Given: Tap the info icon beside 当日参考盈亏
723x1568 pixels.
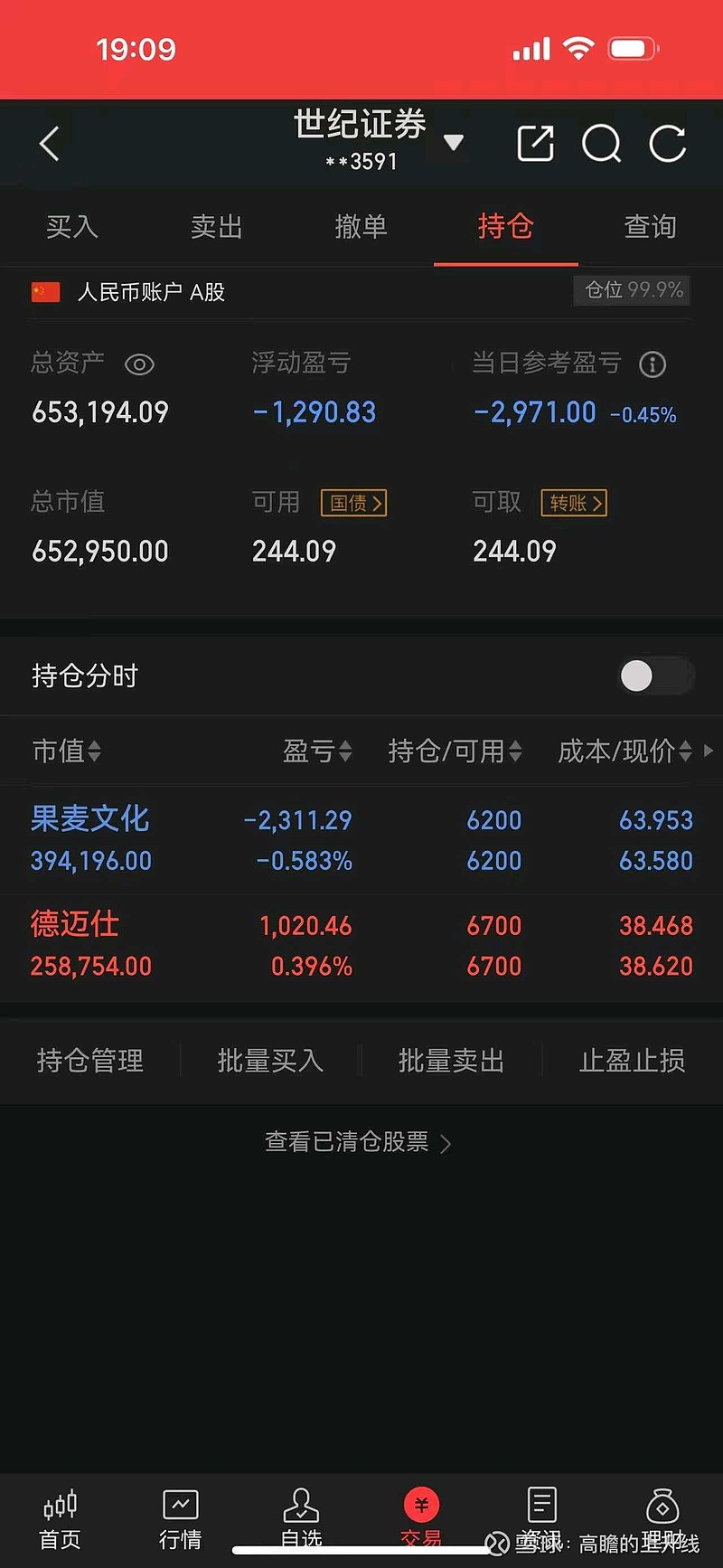Looking at the screenshot, I should [x=653, y=364].
